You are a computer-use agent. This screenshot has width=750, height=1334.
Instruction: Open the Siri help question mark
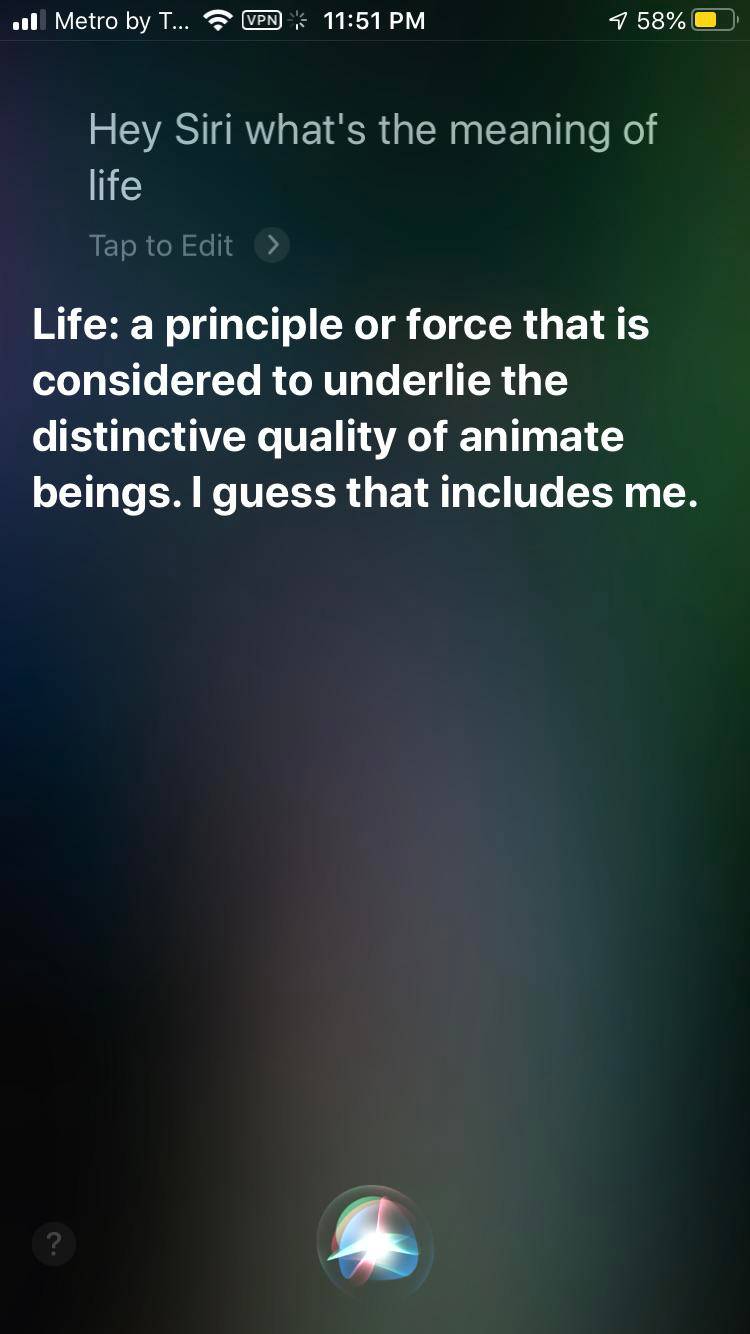[x=54, y=1243]
